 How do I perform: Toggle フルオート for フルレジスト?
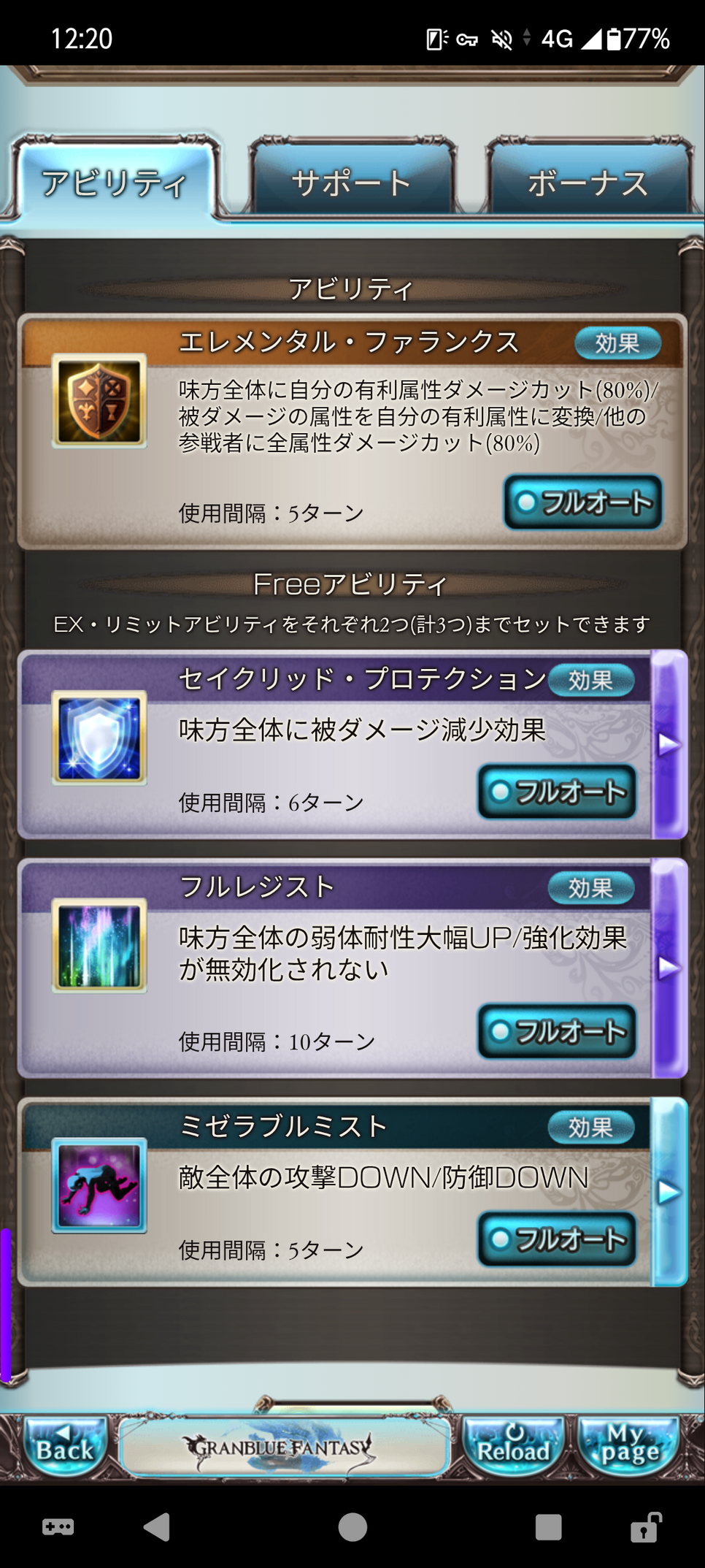(x=557, y=1031)
